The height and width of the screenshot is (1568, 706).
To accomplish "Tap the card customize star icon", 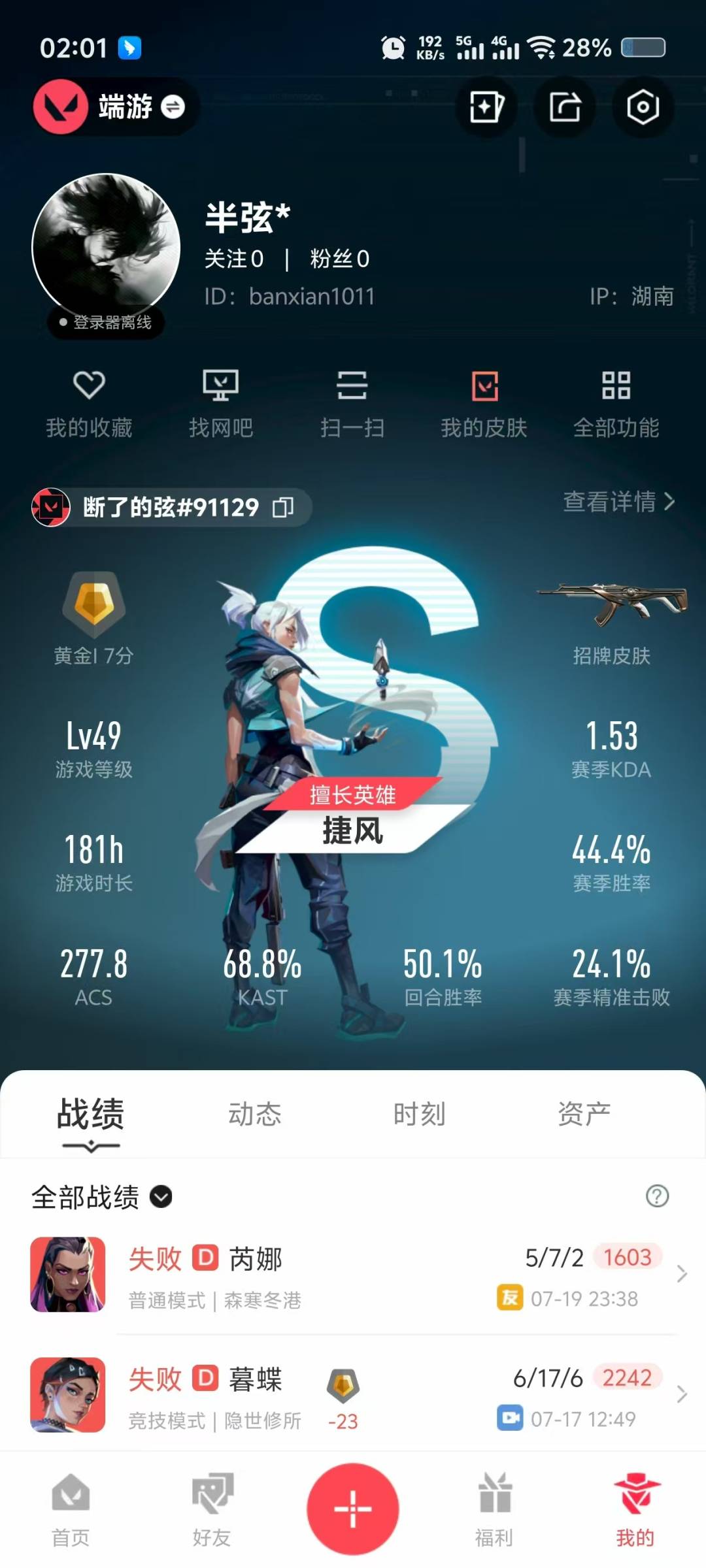I will pos(487,106).
